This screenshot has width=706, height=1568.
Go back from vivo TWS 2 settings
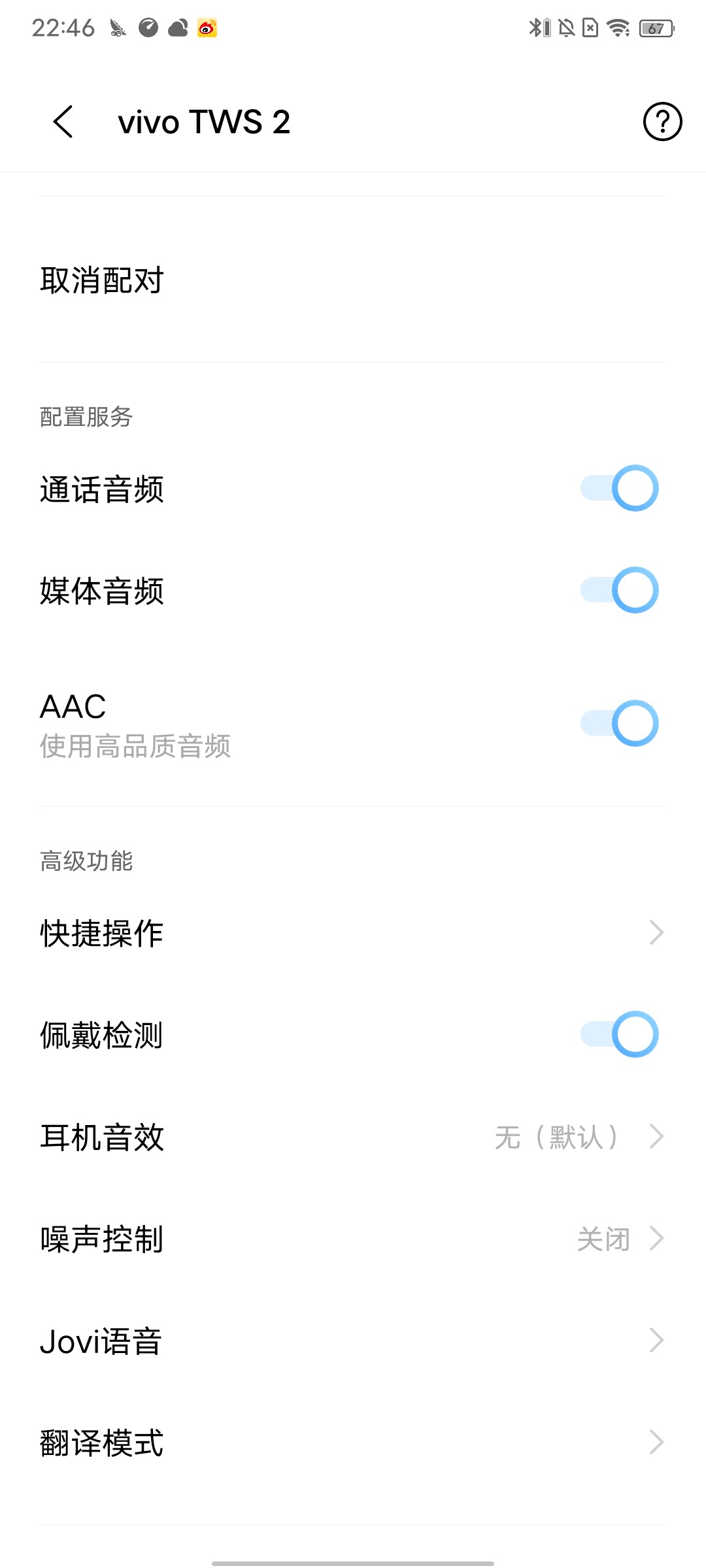coord(63,122)
